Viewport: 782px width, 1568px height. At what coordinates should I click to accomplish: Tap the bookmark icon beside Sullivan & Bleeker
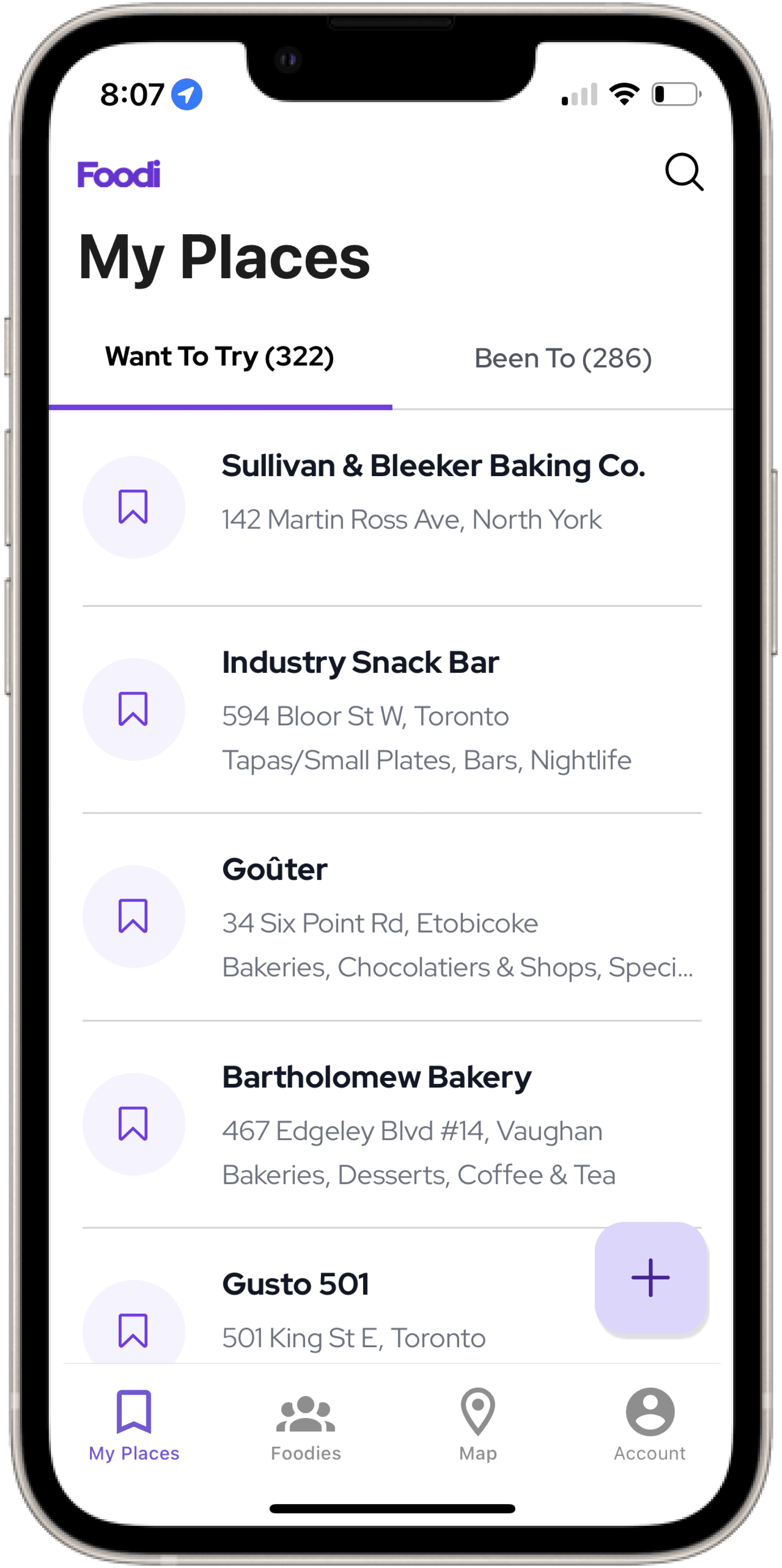coord(133,507)
